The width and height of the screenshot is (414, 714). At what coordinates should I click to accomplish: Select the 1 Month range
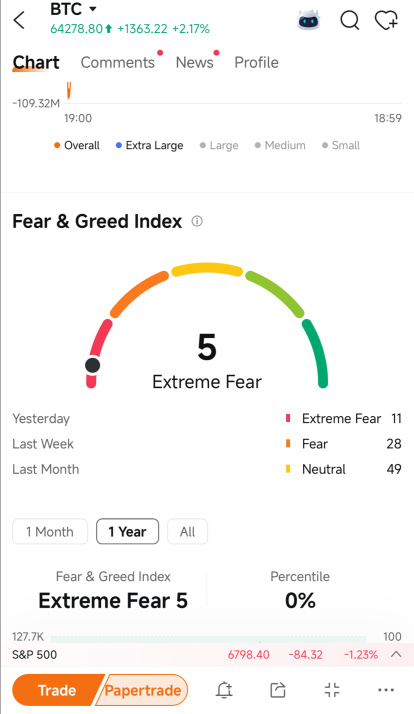tap(50, 531)
